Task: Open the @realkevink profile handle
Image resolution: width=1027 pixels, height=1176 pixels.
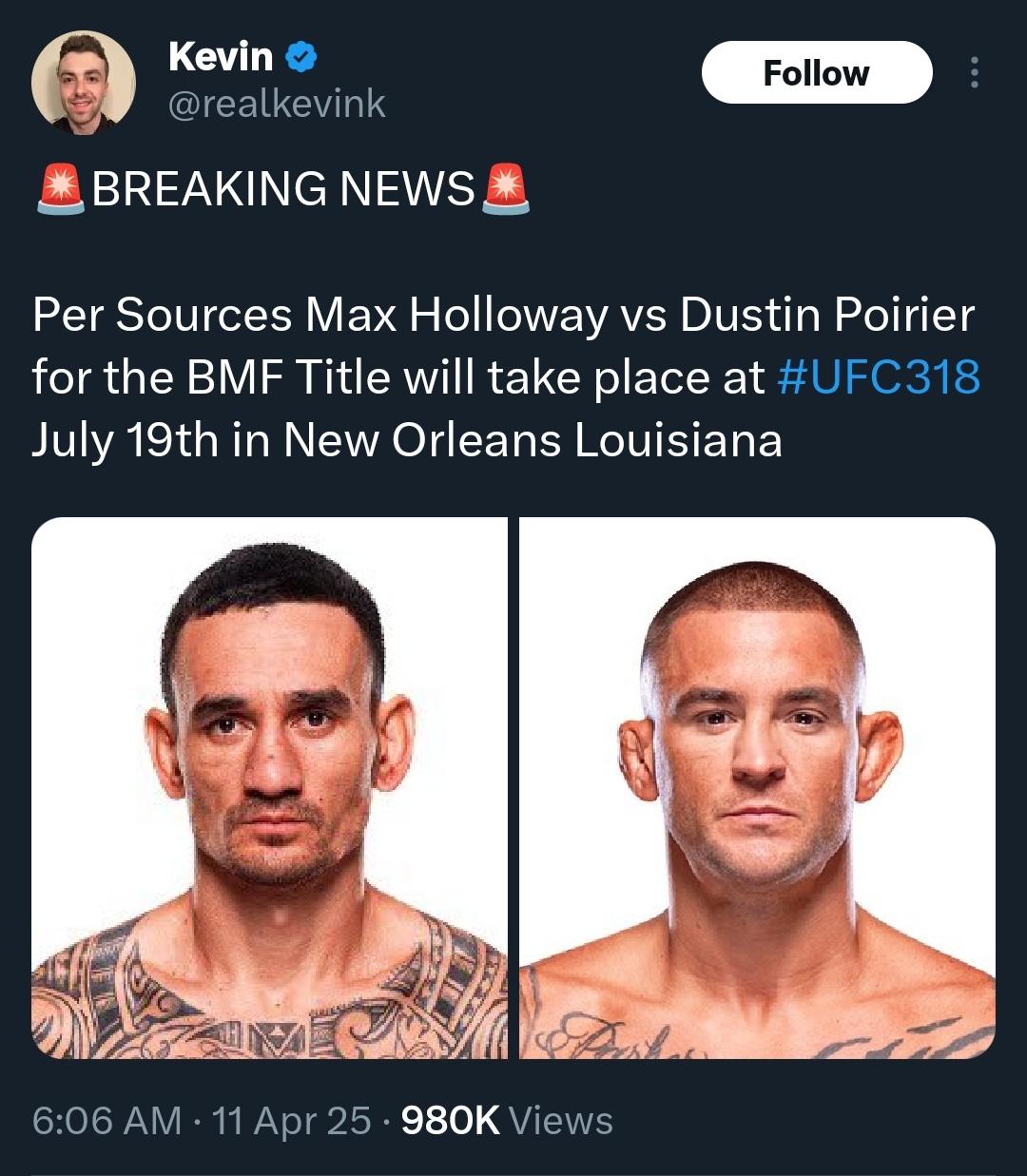Action: pyautogui.click(x=277, y=104)
